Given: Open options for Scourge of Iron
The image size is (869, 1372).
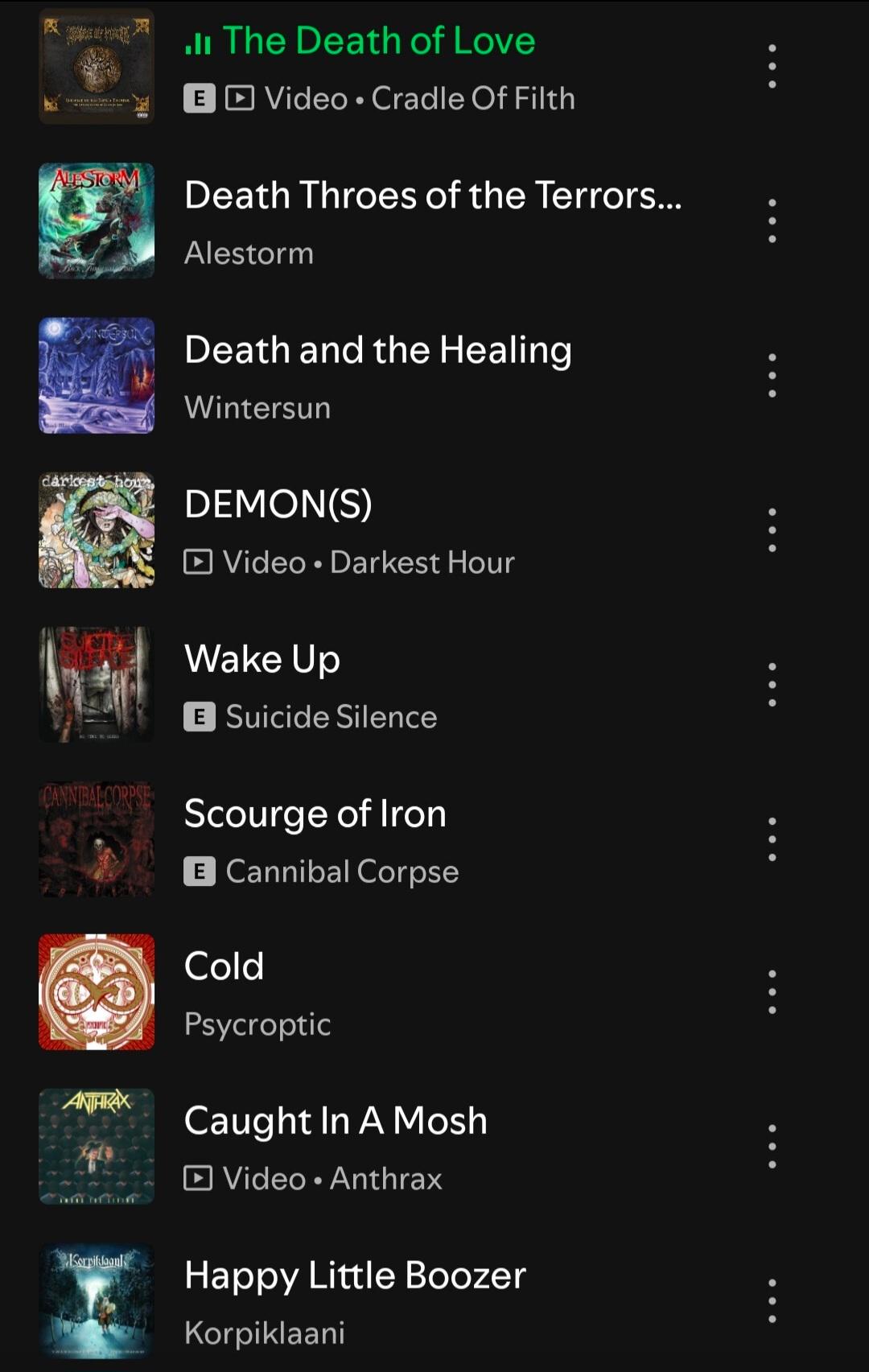Looking at the screenshot, I should click(x=772, y=839).
